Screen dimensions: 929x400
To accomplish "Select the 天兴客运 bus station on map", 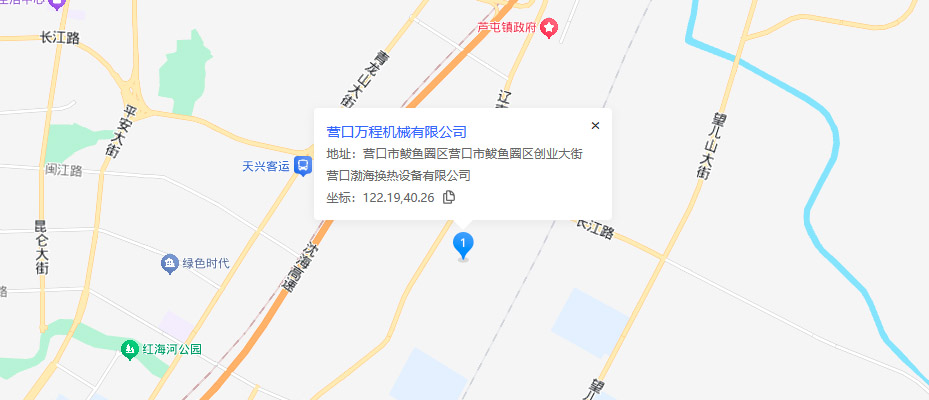I will point(301,167).
